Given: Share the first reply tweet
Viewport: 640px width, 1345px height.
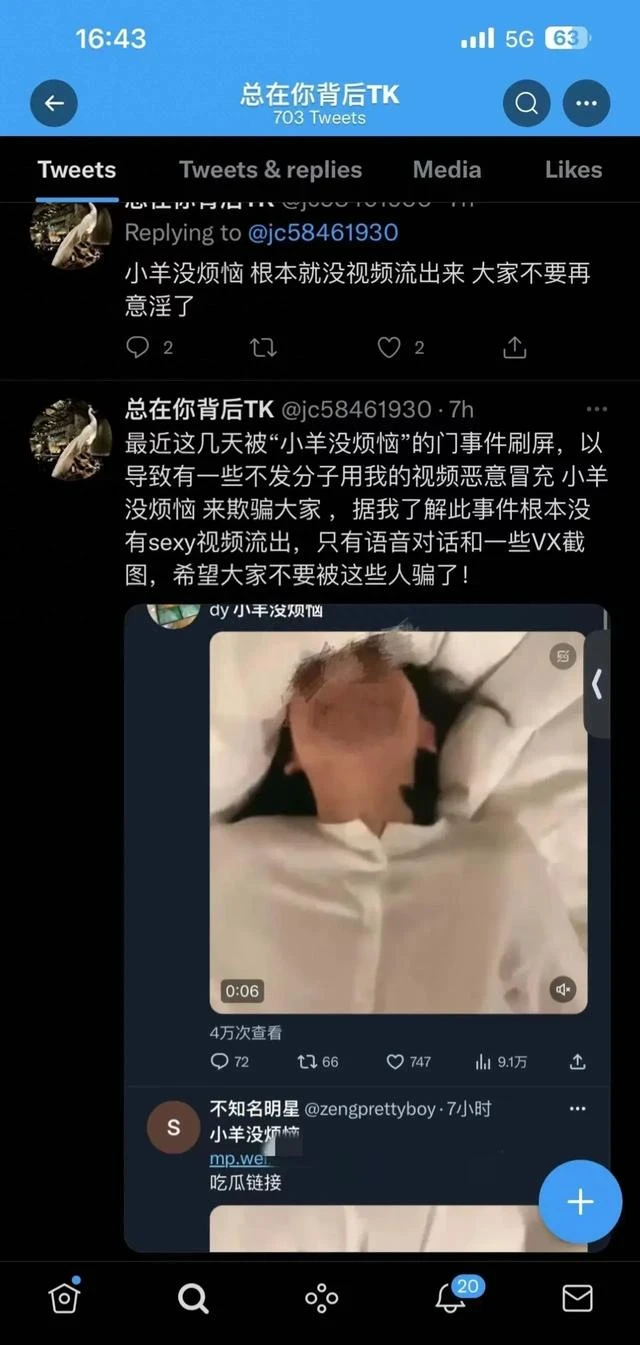Looking at the screenshot, I should pyautogui.click(x=514, y=347).
